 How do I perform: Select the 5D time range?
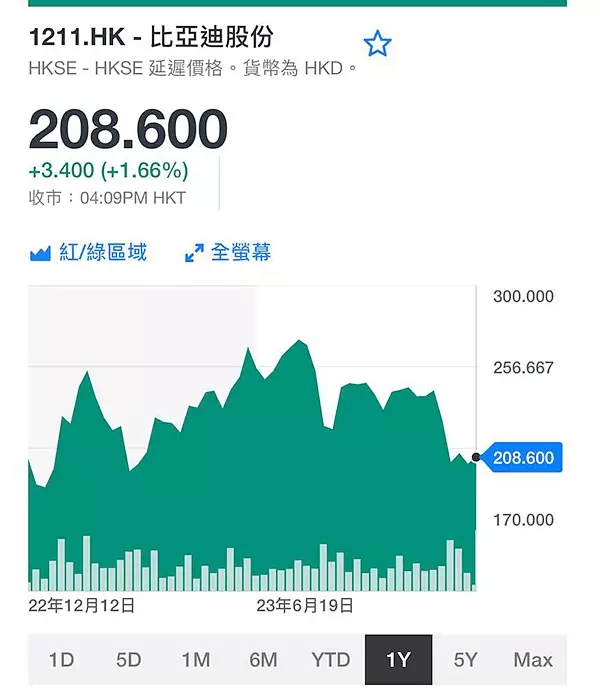click(129, 660)
